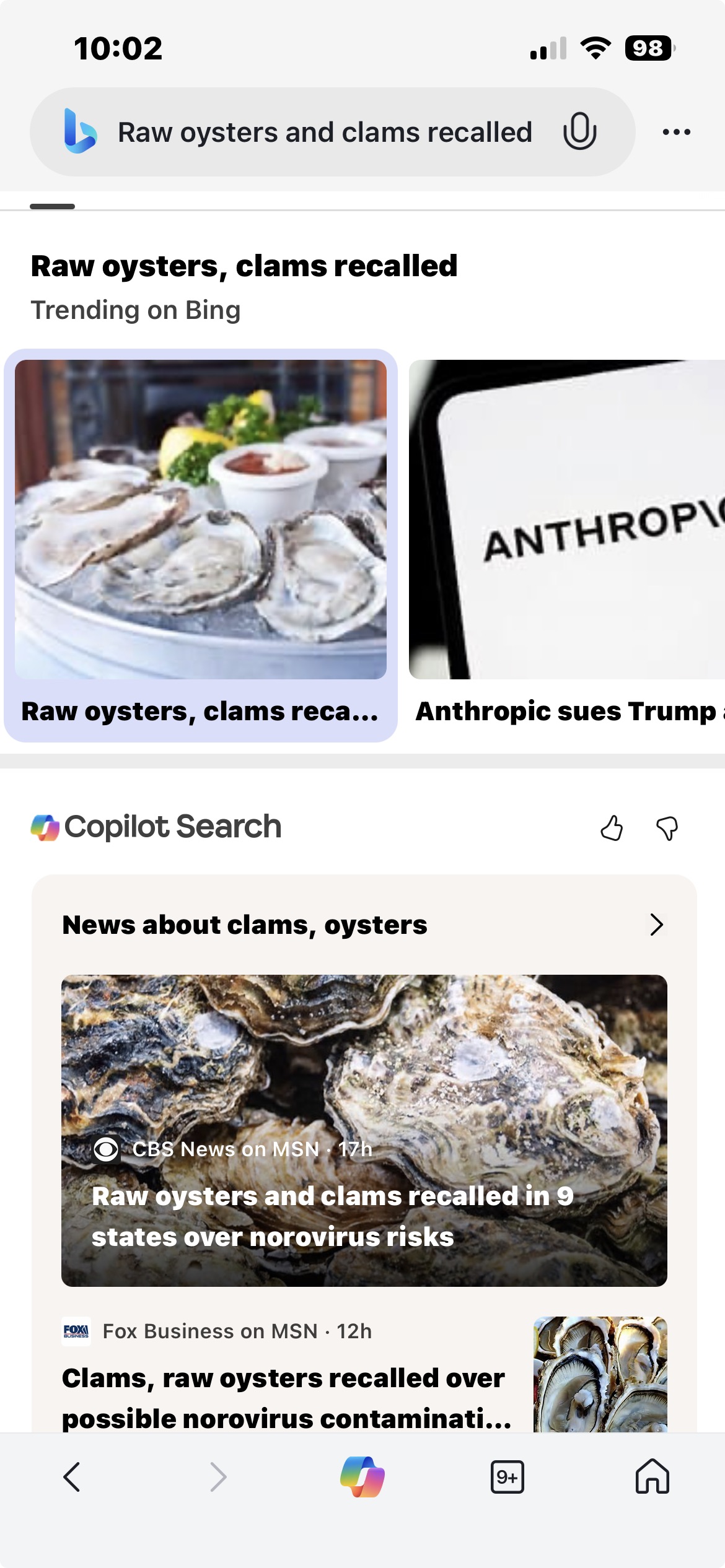Go back to the previous page
Viewport: 725px width, 1568px height.
tap(72, 1477)
